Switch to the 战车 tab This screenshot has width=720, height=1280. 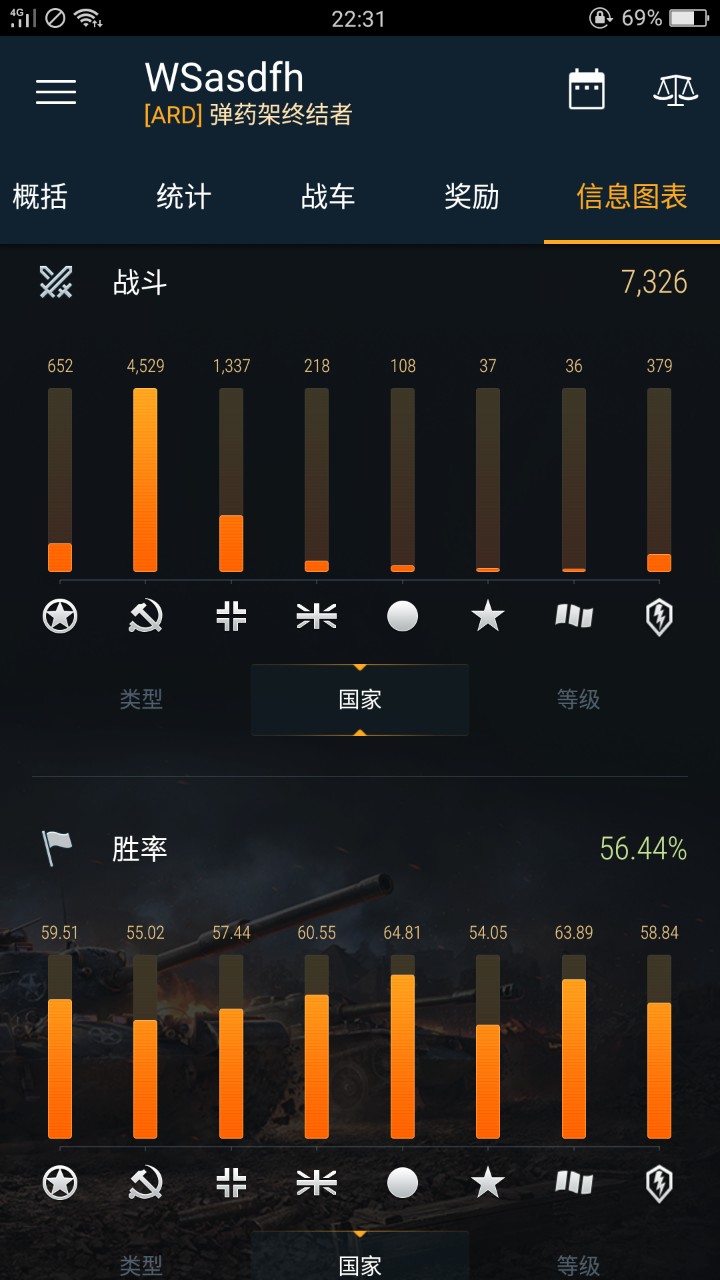(x=328, y=197)
